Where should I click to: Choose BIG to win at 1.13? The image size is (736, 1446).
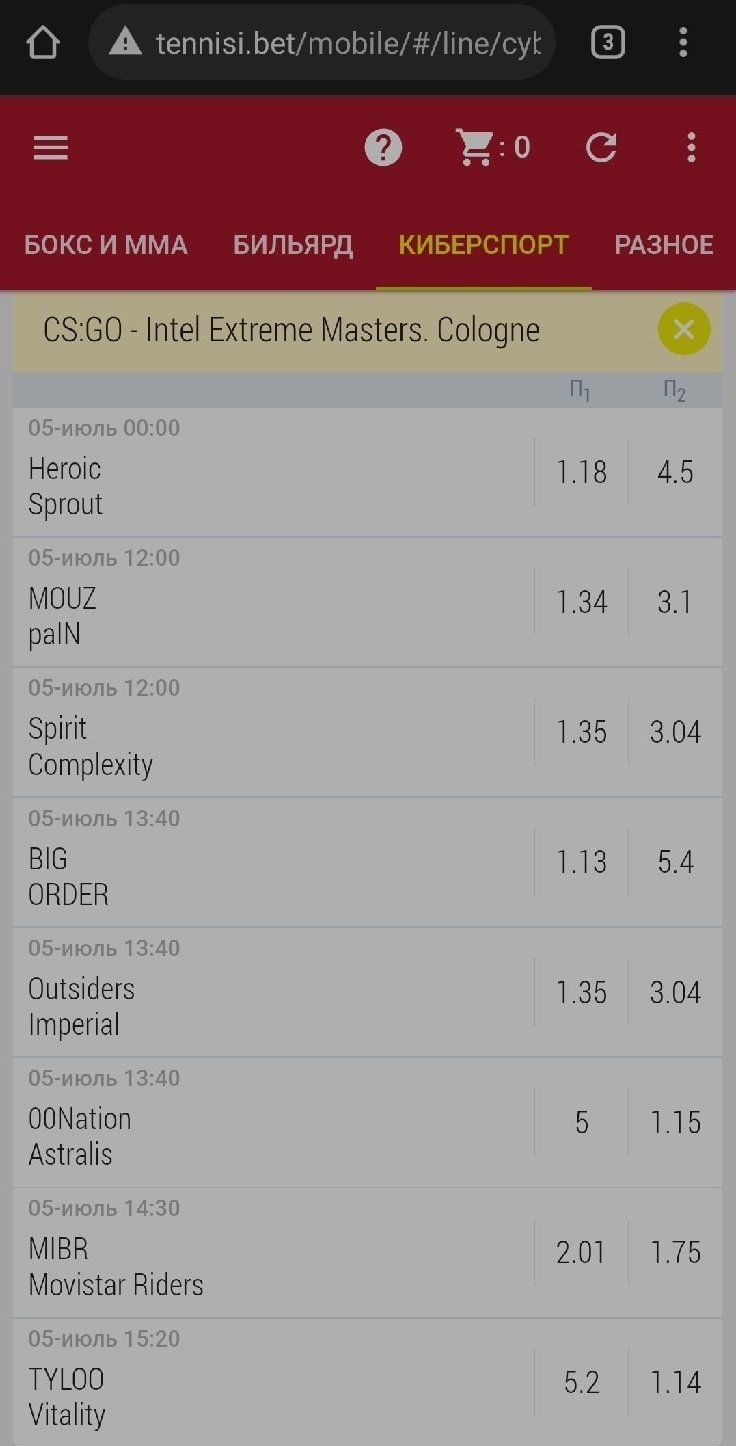tap(582, 862)
